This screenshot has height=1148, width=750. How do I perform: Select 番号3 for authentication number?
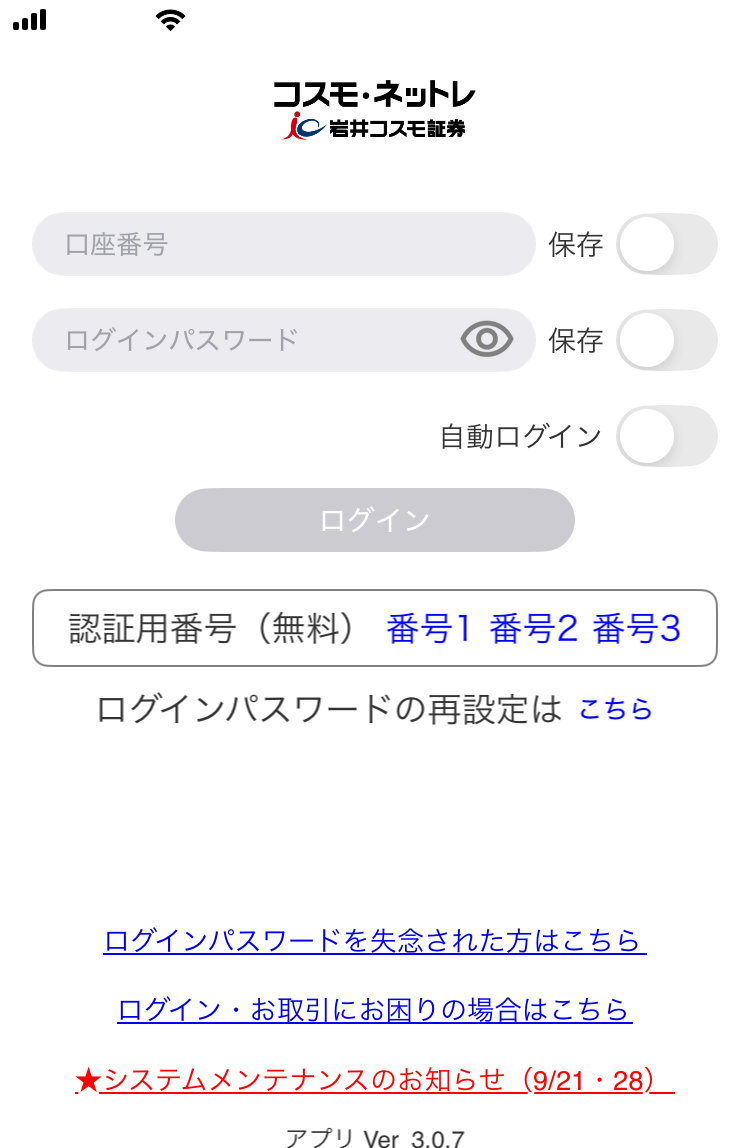tap(637, 629)
